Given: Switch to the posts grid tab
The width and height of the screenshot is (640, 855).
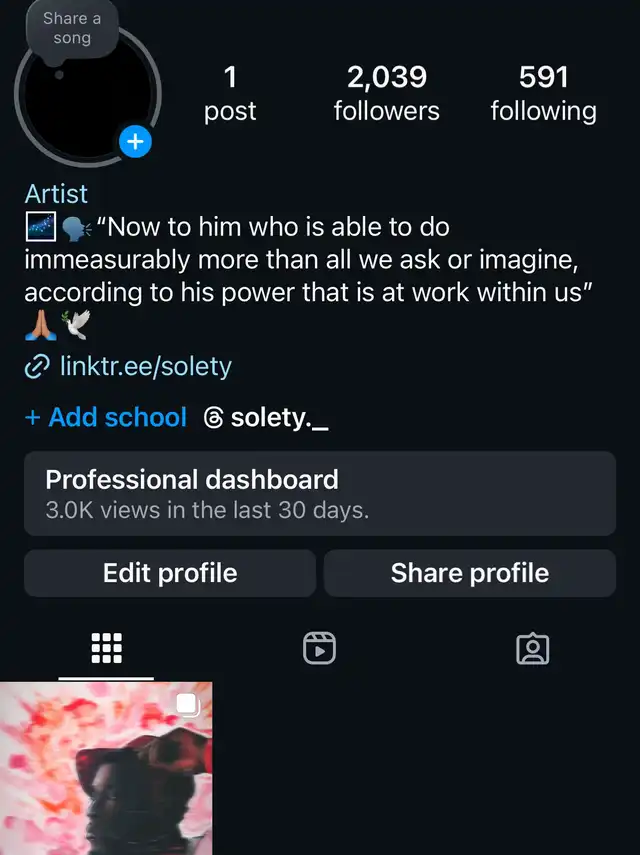Looking at the screenshot, I should [106, 649].
